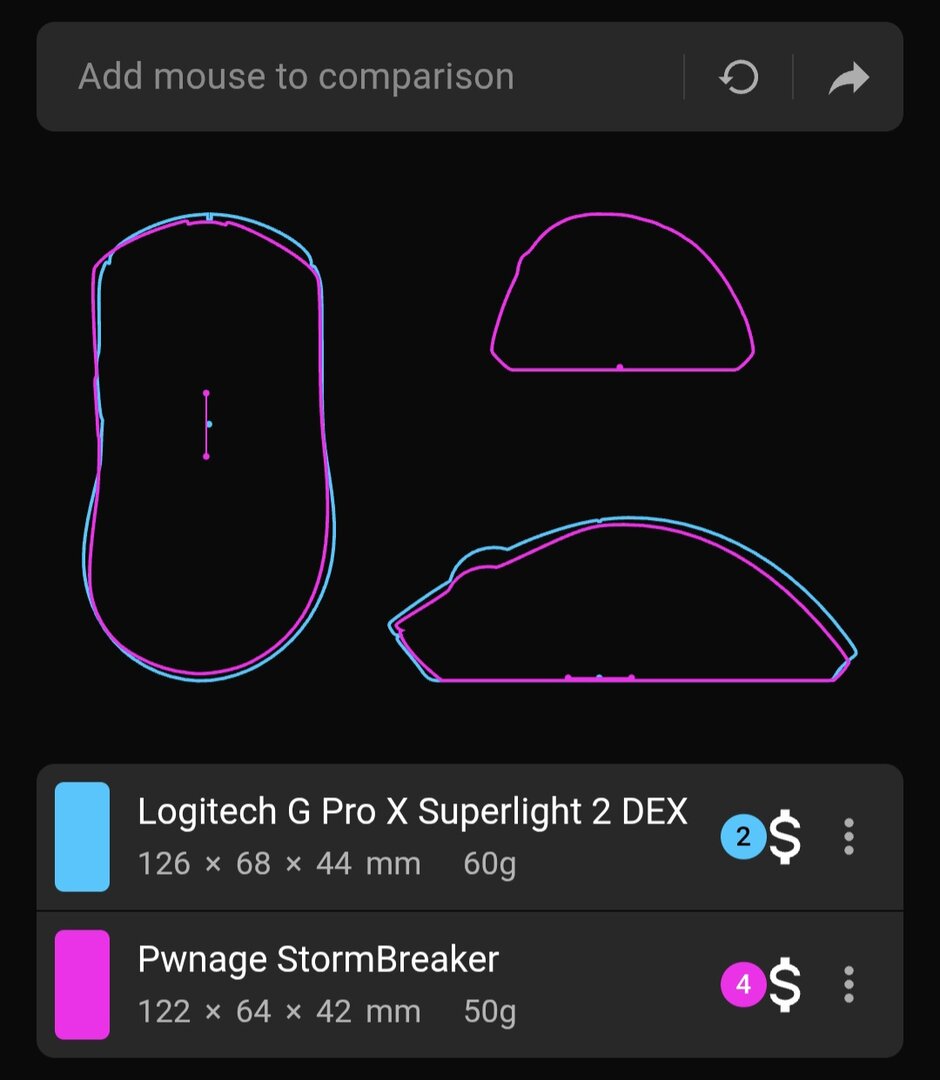Tap the magenta color swatch for Pwnage StormBreaker
Screen dimensions: 940x1080
[x=82, y=984]
